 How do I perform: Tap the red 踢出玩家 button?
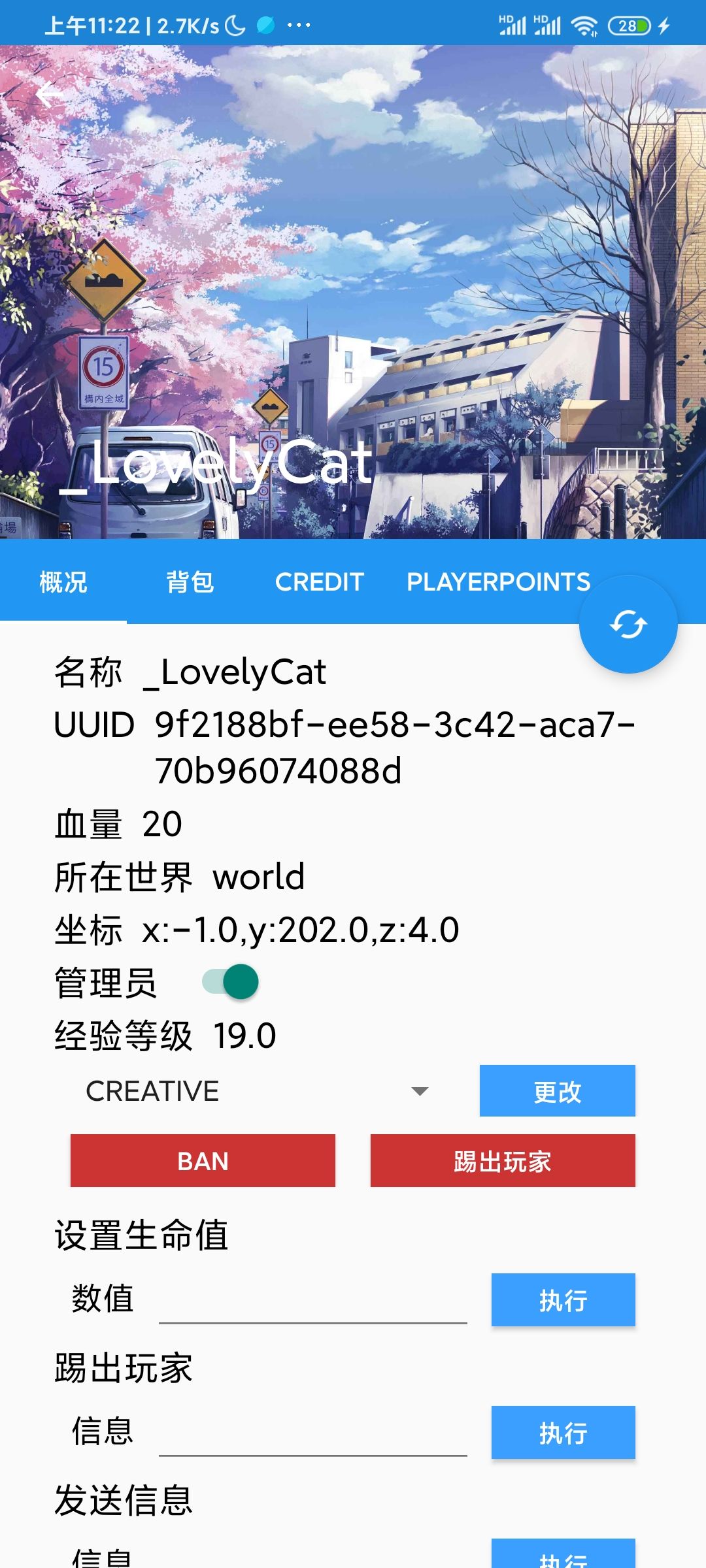pos(502,1161)
